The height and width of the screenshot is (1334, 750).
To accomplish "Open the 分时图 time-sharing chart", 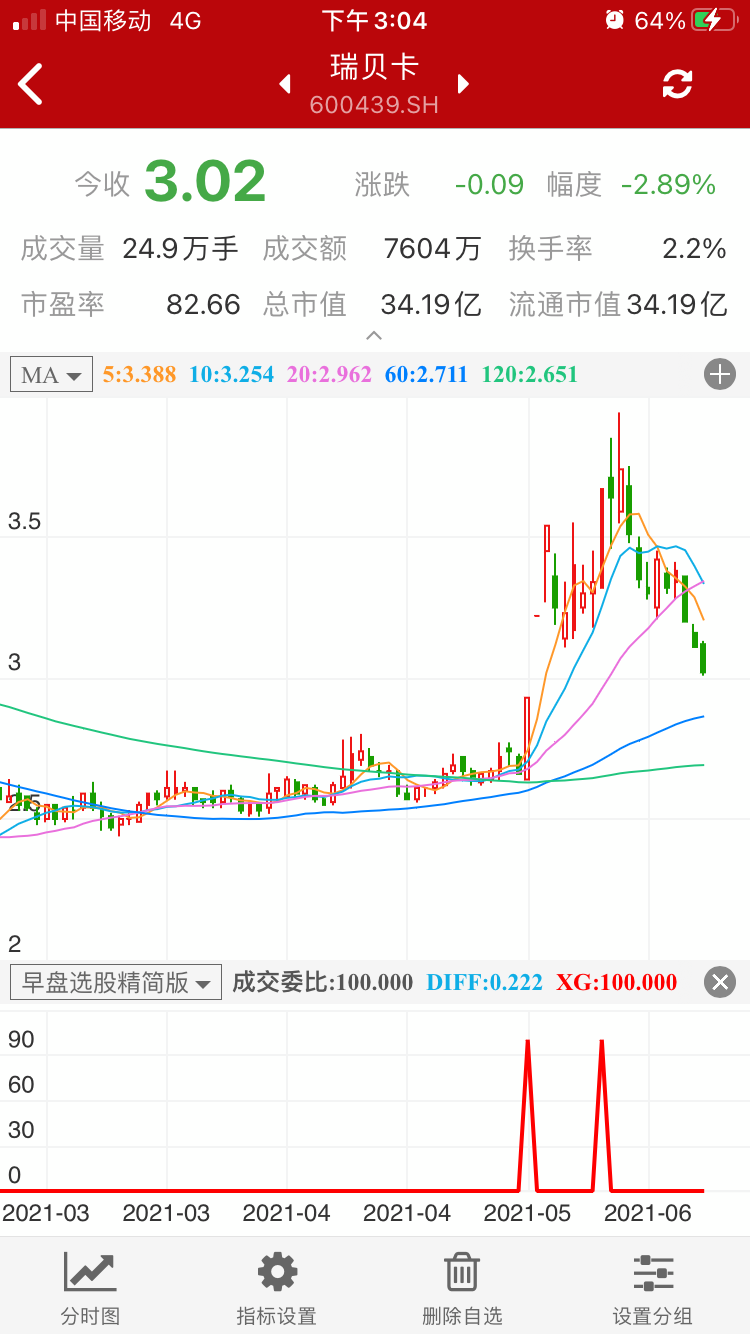I will 90,1288.
